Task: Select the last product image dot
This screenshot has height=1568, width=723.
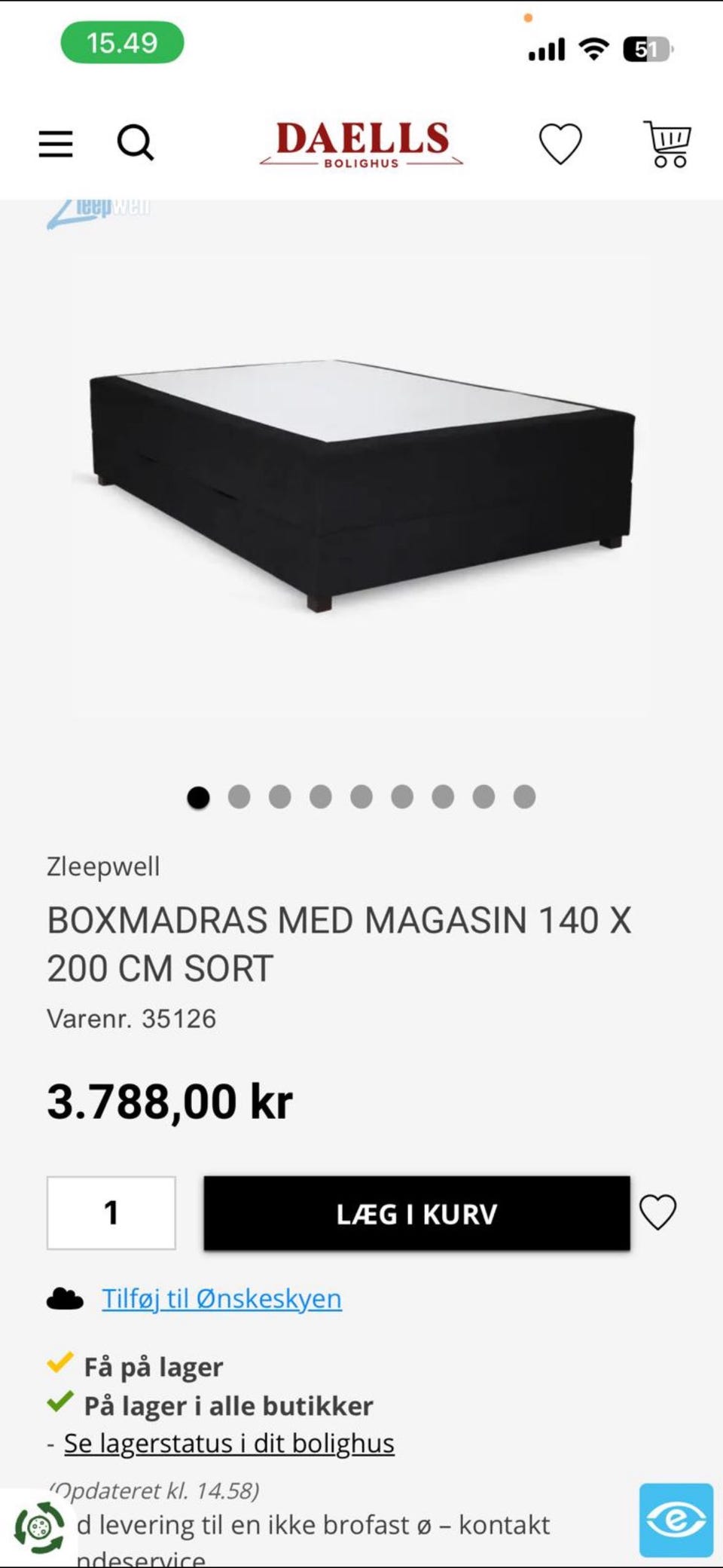Action: (x=524, y=796)
